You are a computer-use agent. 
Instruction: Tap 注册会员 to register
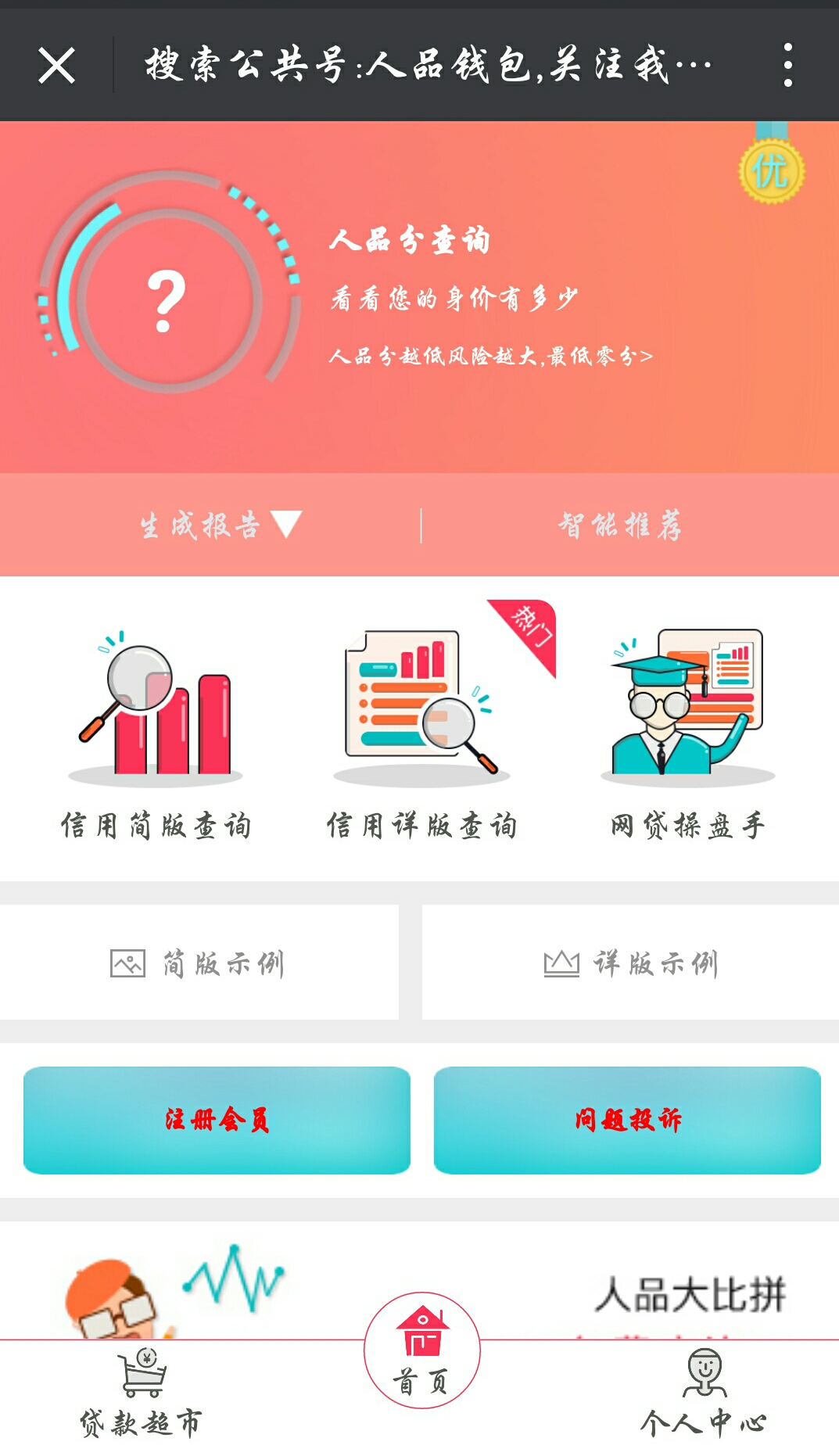coord(217,1120)
